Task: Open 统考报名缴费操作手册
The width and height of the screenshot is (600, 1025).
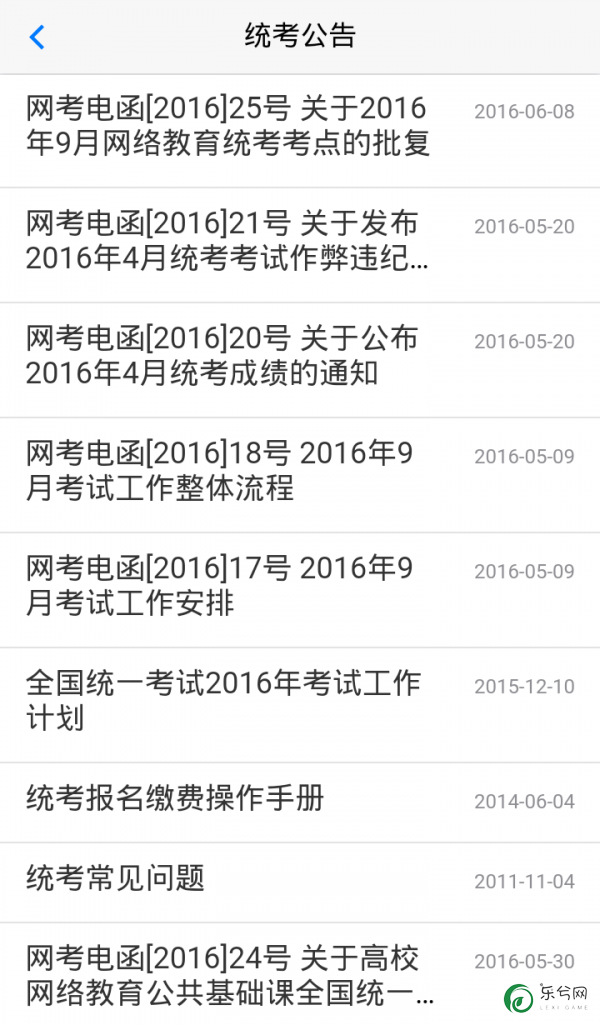Action: point(300,803)
